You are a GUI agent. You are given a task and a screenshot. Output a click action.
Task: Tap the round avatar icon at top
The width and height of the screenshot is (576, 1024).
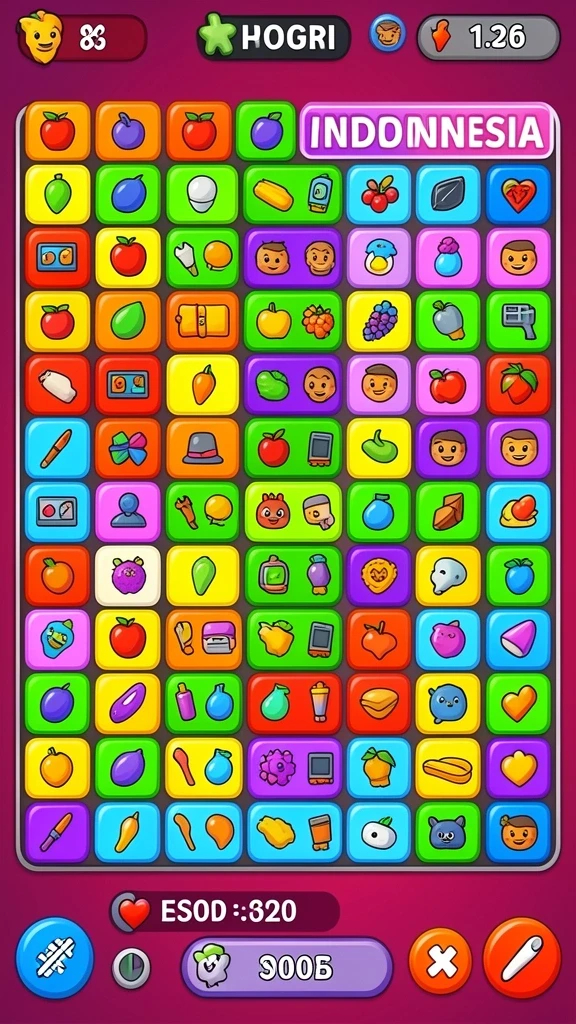(x=387, y=33)
